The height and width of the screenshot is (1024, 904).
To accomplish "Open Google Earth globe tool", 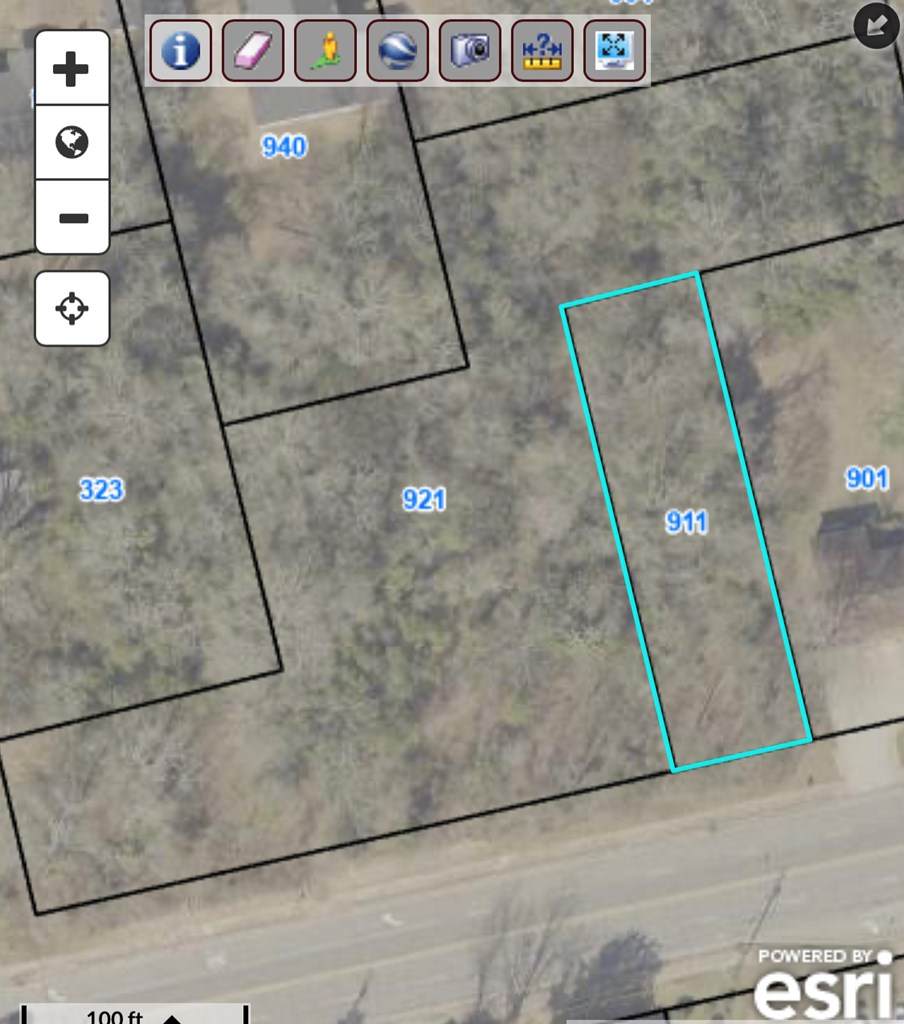I will (397, 50).
